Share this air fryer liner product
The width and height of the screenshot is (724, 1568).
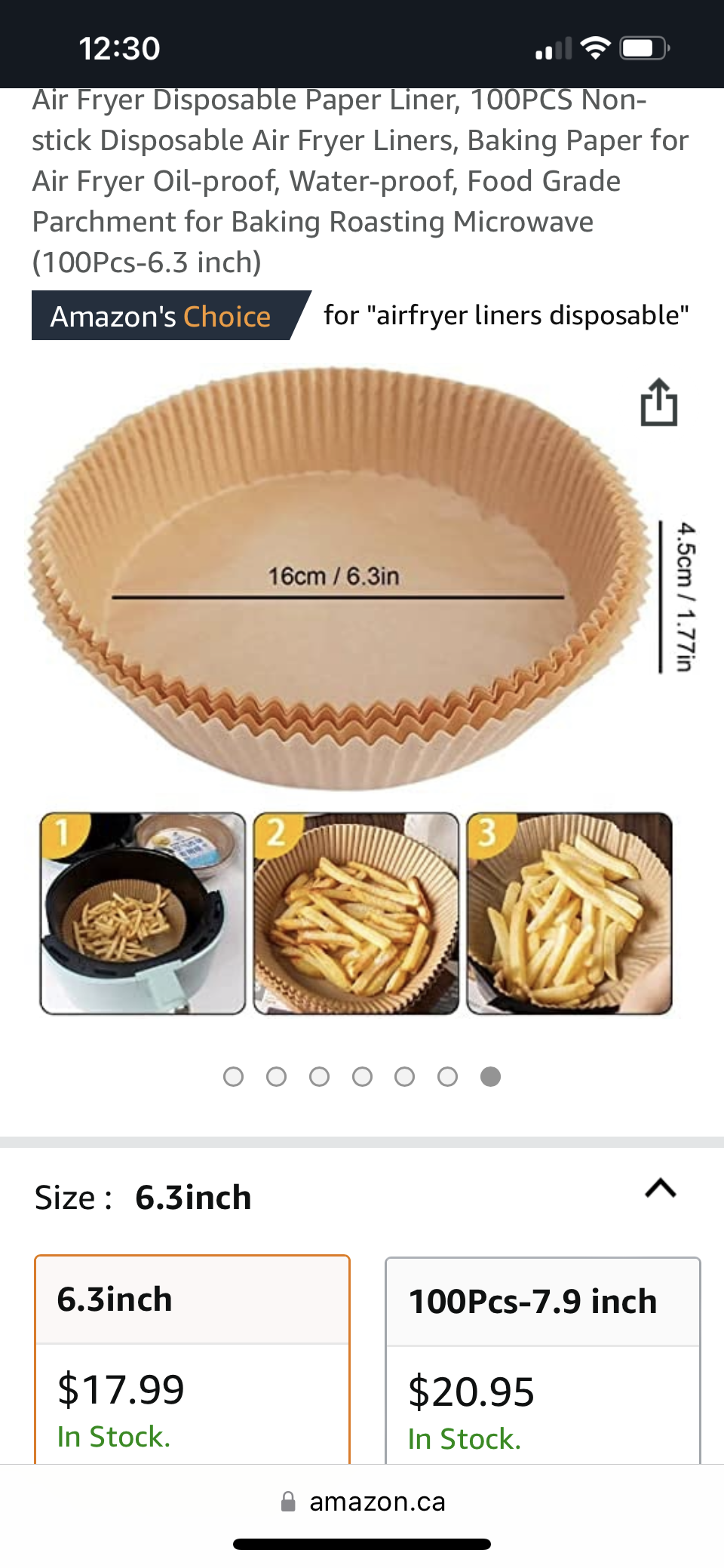[659, 402]
